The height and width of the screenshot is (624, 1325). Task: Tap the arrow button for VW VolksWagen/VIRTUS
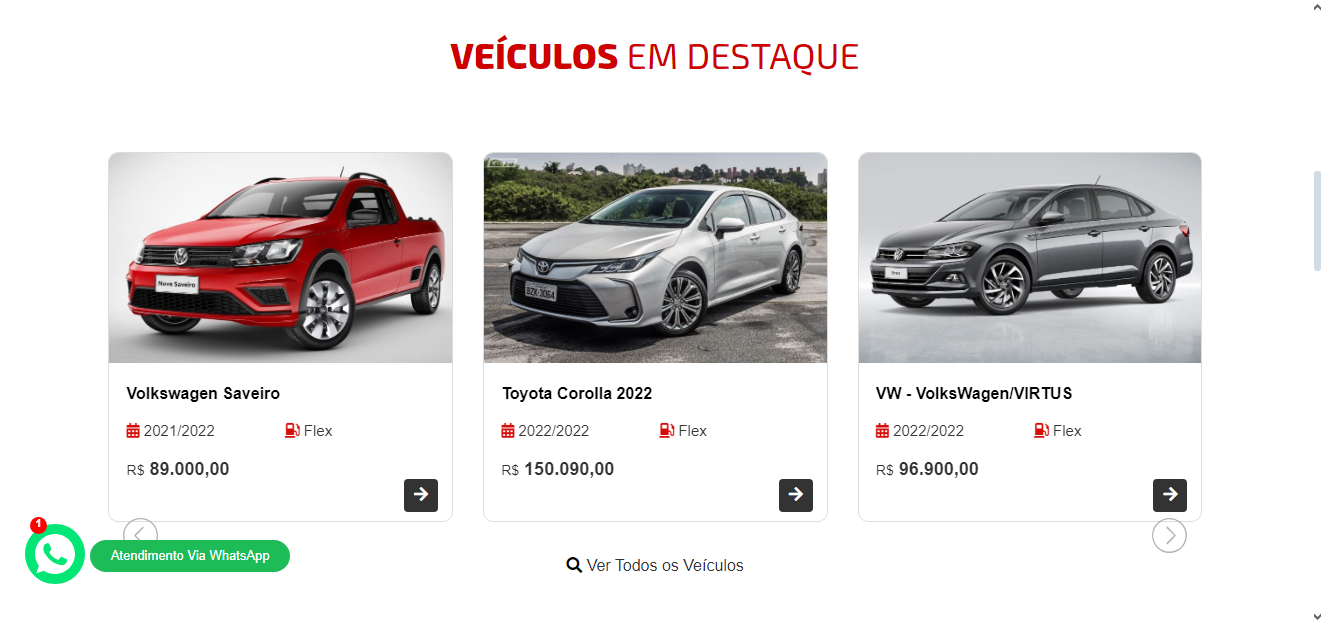coord(1170,495)
